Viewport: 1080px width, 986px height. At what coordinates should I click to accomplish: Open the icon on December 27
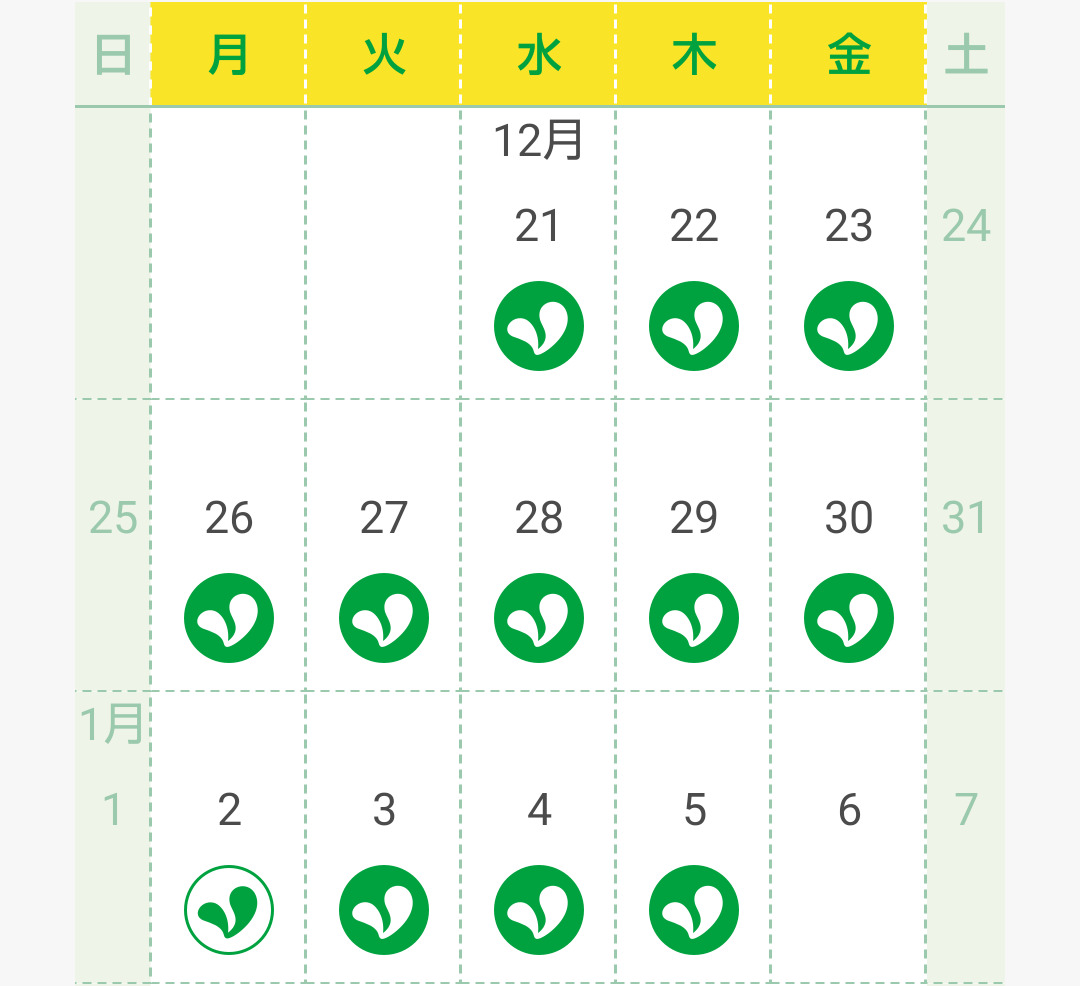point(384,618)
